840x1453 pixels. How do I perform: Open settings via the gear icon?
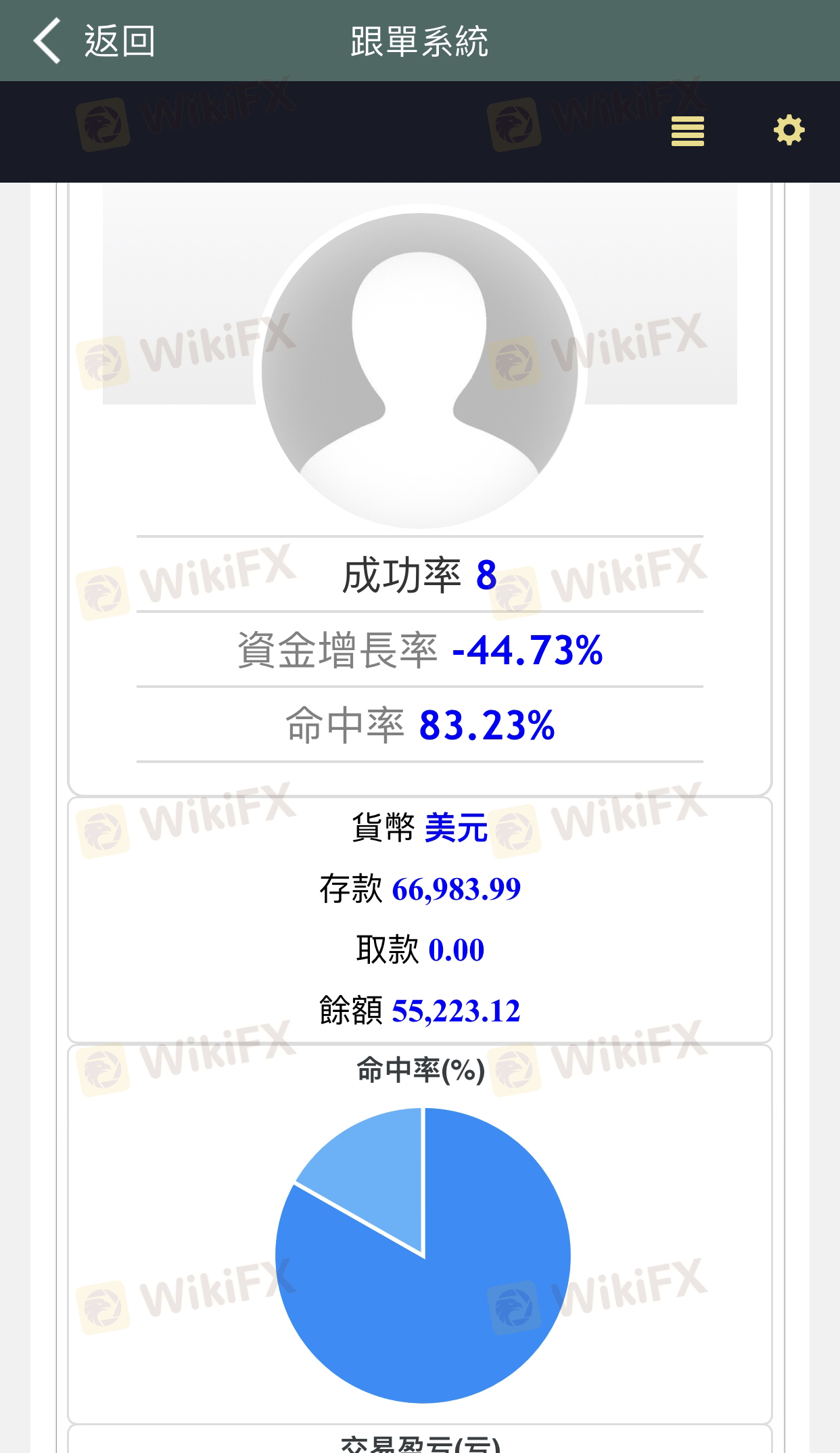point(789,130)
